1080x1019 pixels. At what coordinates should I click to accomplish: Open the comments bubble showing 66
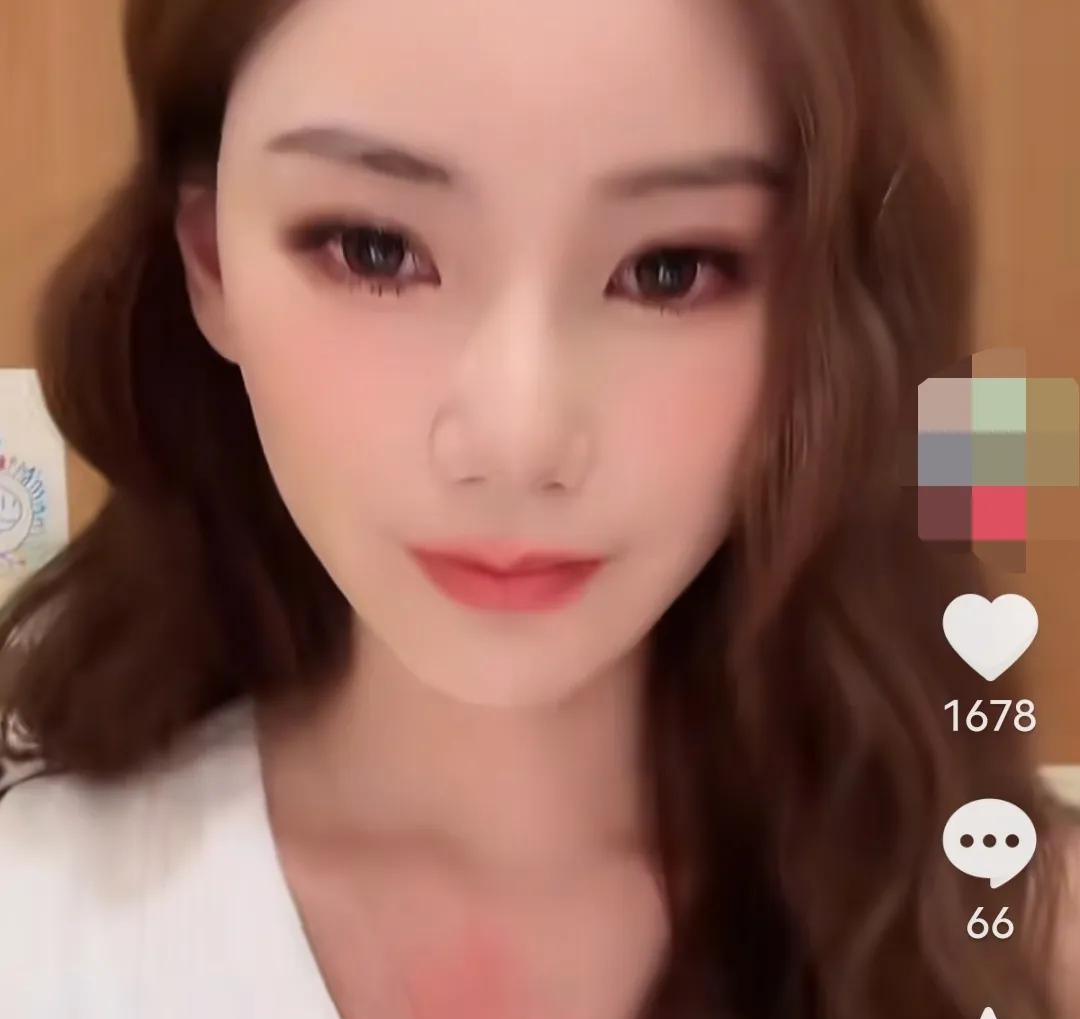coord(989,843)
